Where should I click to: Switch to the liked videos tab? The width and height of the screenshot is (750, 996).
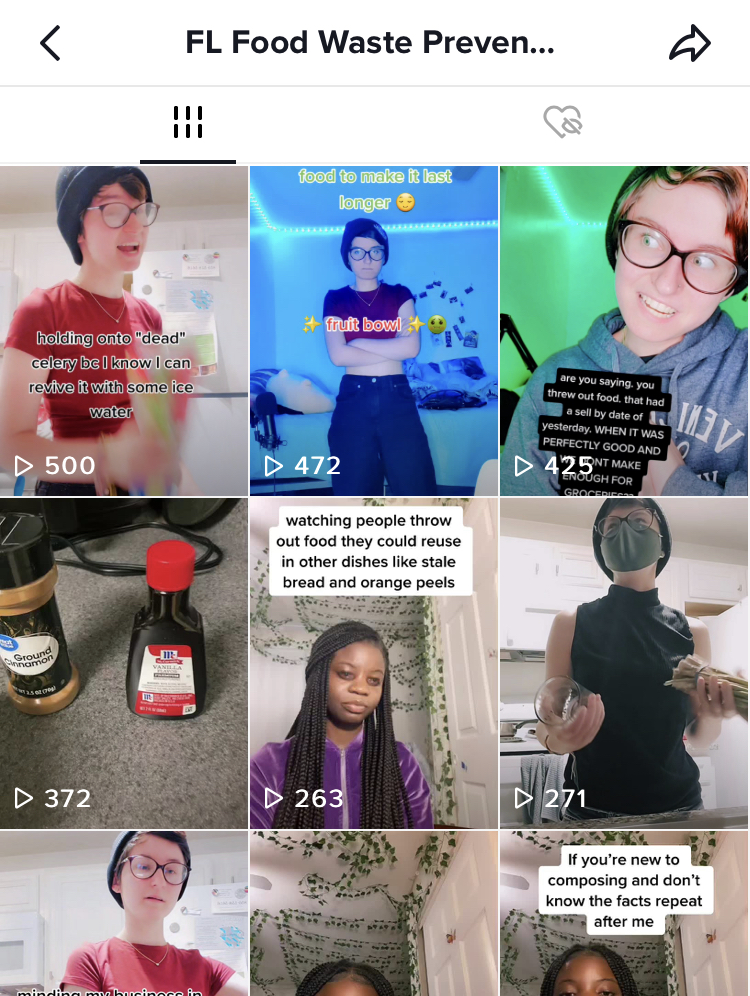pos(562,123)
